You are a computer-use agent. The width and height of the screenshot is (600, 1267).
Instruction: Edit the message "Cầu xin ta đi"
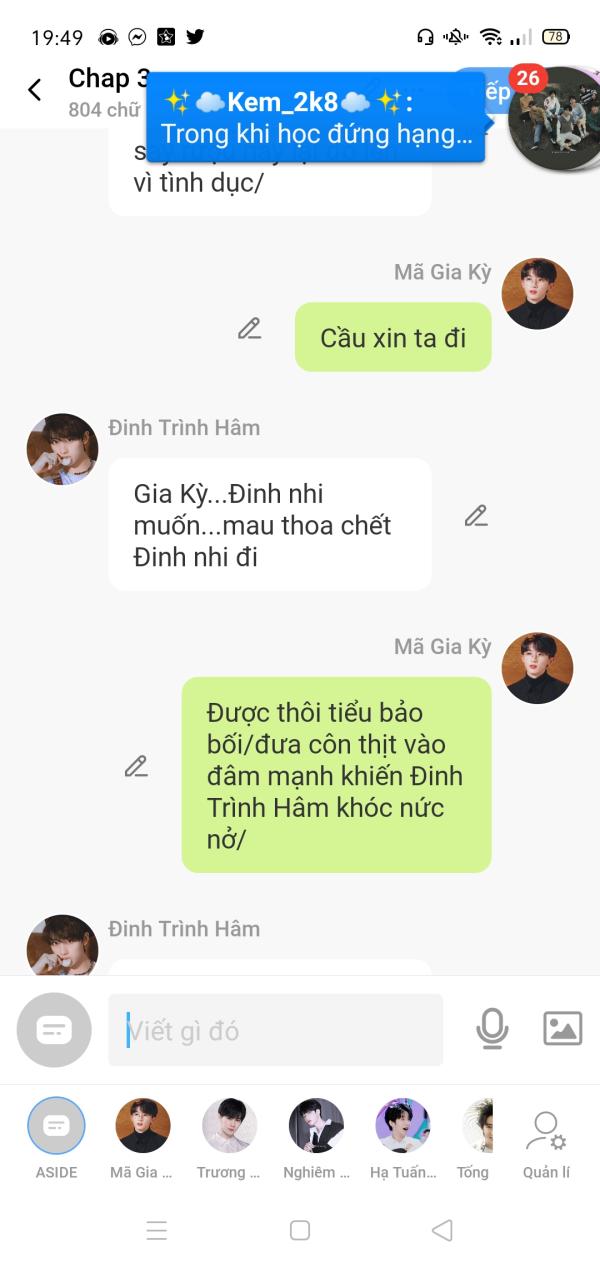[x=250, y=328]
